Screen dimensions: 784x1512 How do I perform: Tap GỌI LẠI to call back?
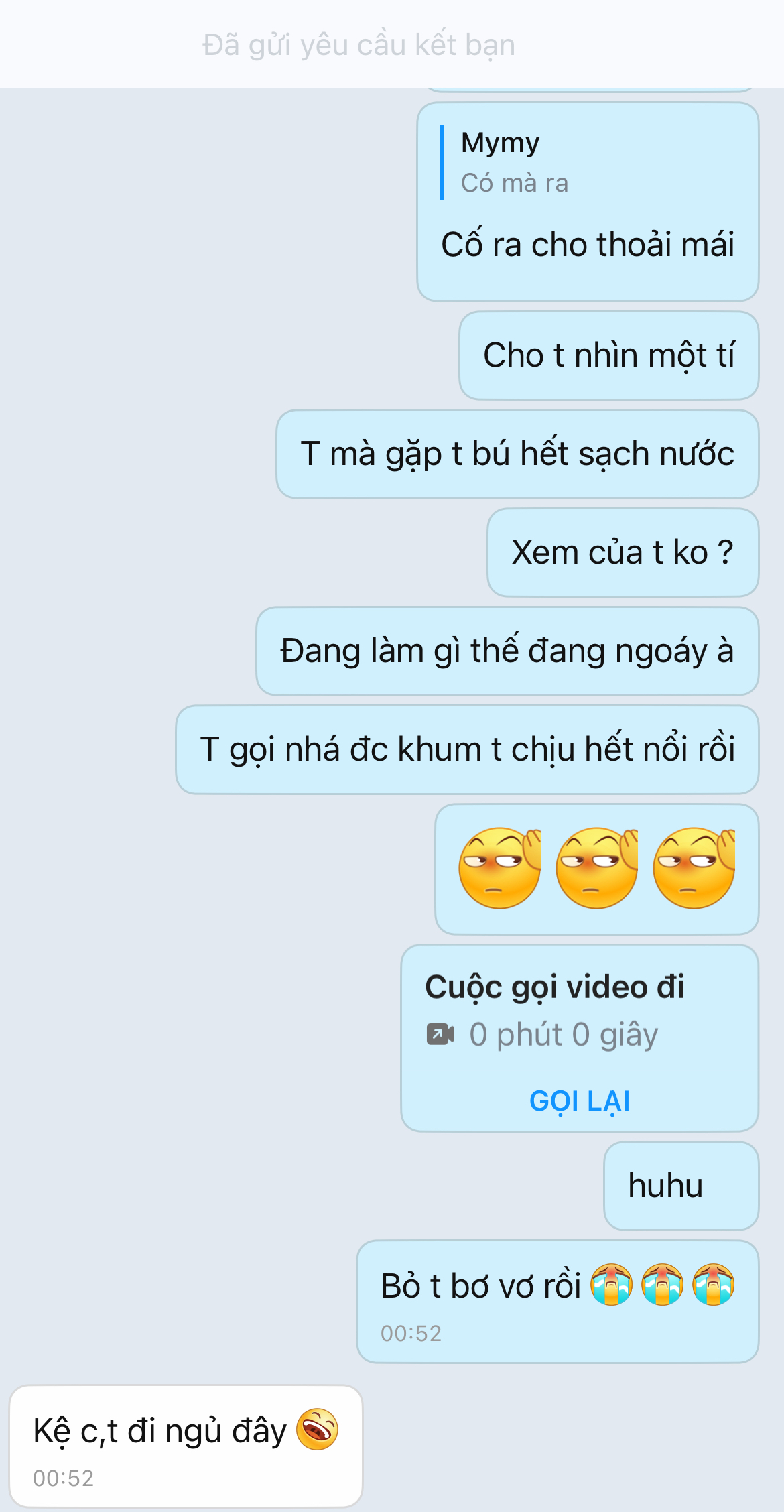pyautogui.click(x=580, y=1101)
